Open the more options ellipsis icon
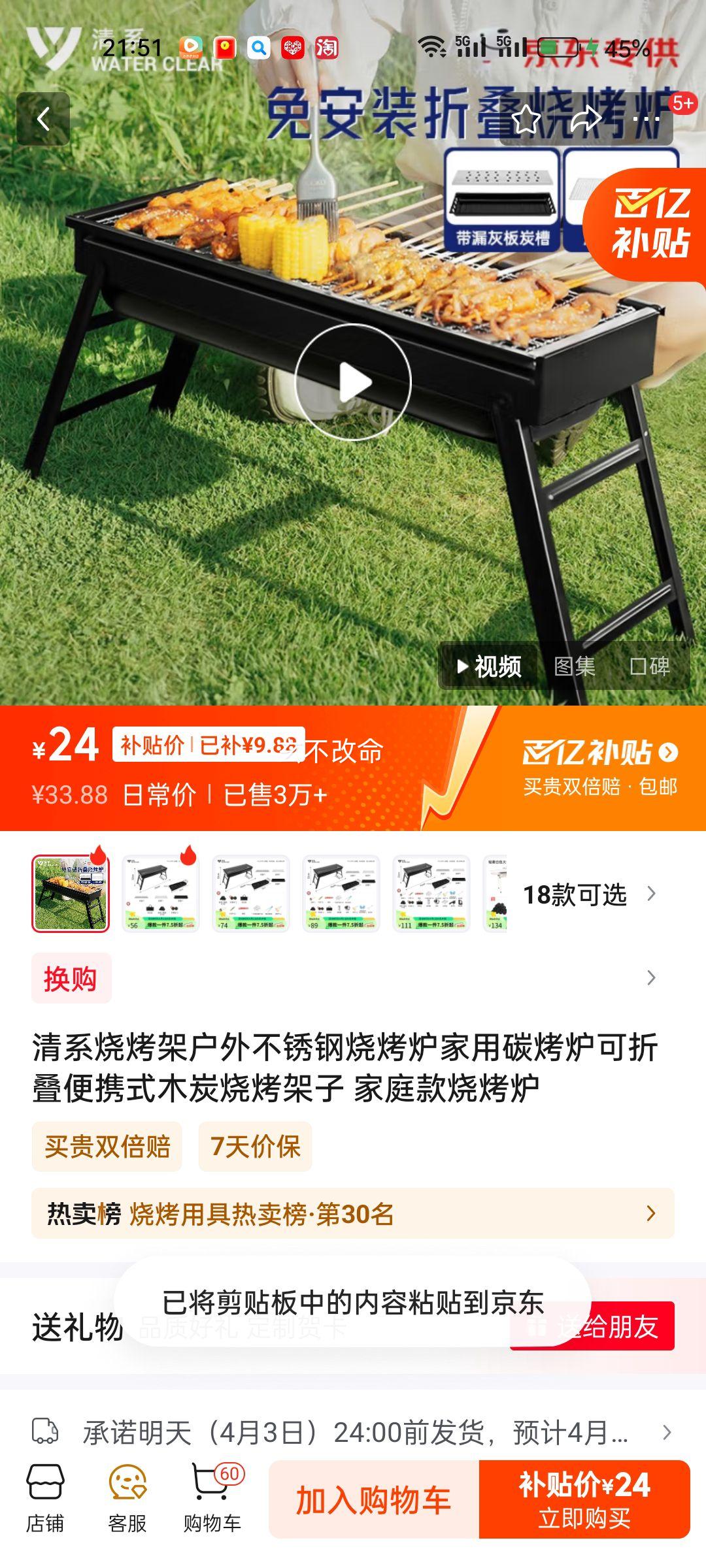This screenshot has height=1568, width=706. (x=643, y=119)
